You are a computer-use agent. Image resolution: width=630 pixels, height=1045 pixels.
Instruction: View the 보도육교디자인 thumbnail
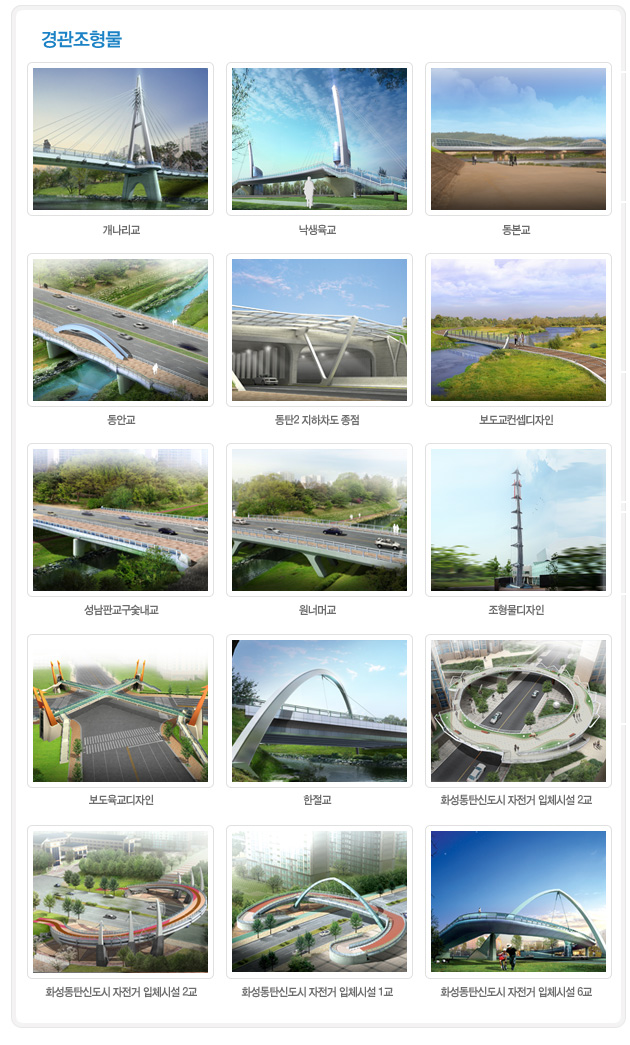pyautogui.click(x=120, y=710)
